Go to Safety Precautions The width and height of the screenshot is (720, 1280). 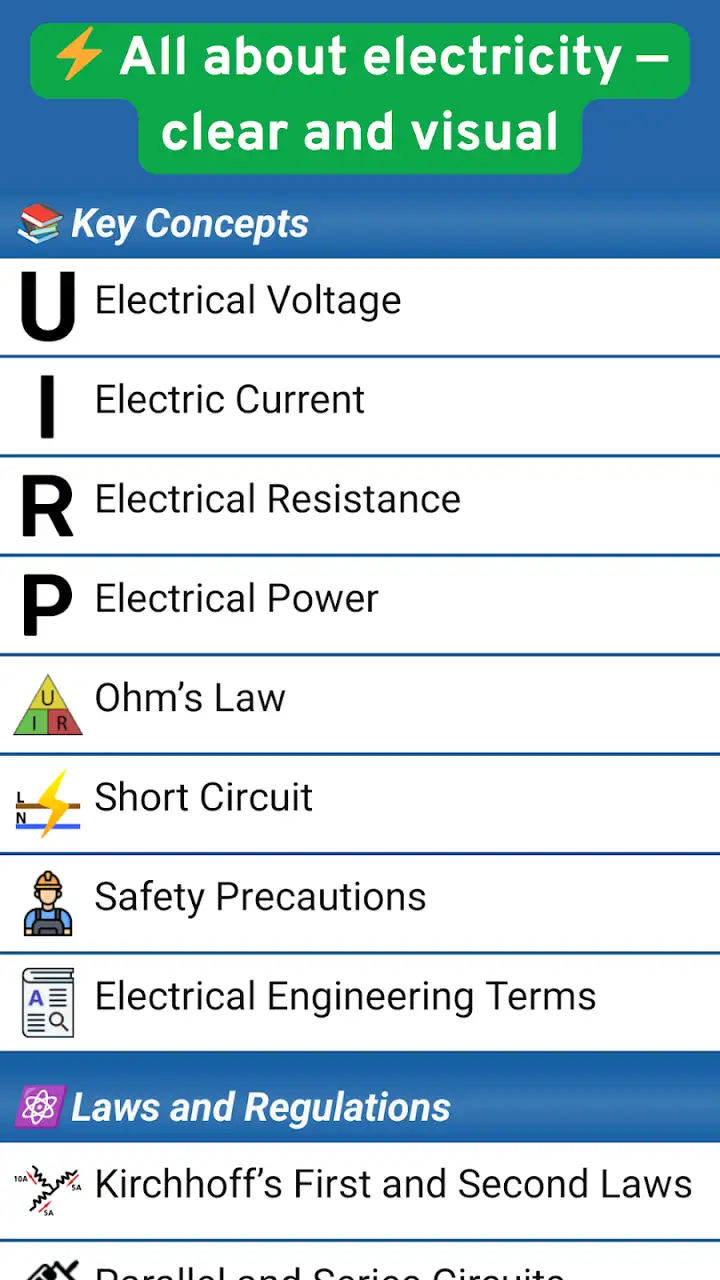click(x=360, y=903)
